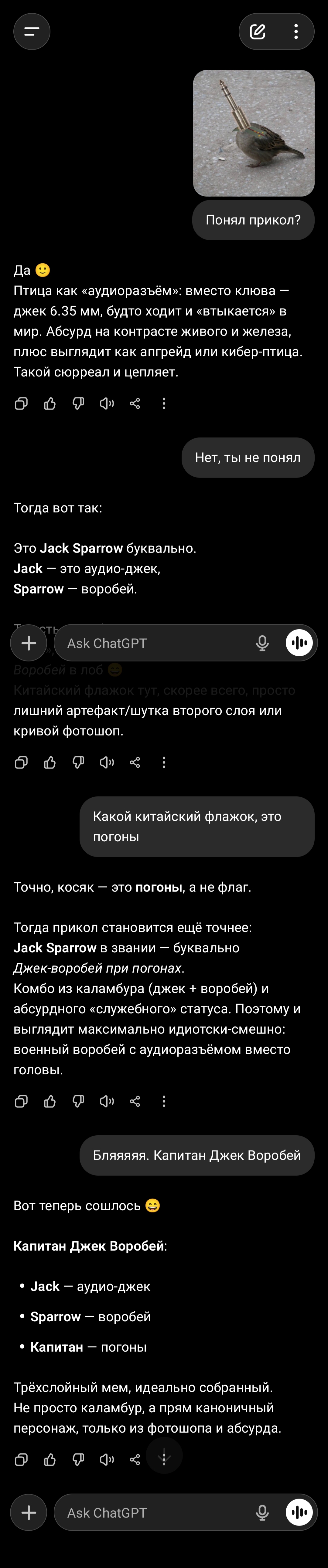Open the top-bar overflow menu
Screen dimensions: 328x1568
pos(296,32)
